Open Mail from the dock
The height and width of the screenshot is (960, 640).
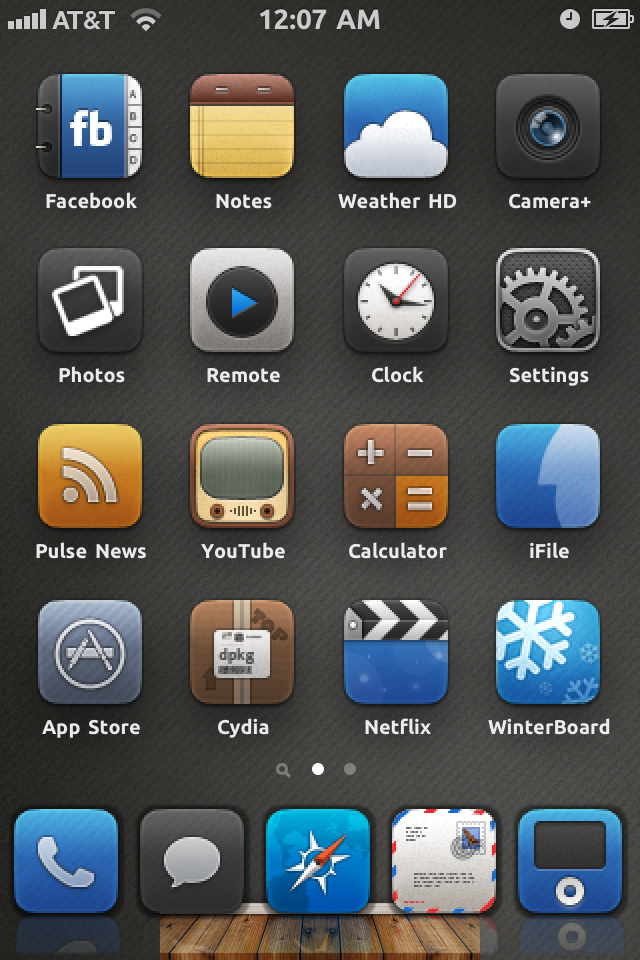pos(444,861)
